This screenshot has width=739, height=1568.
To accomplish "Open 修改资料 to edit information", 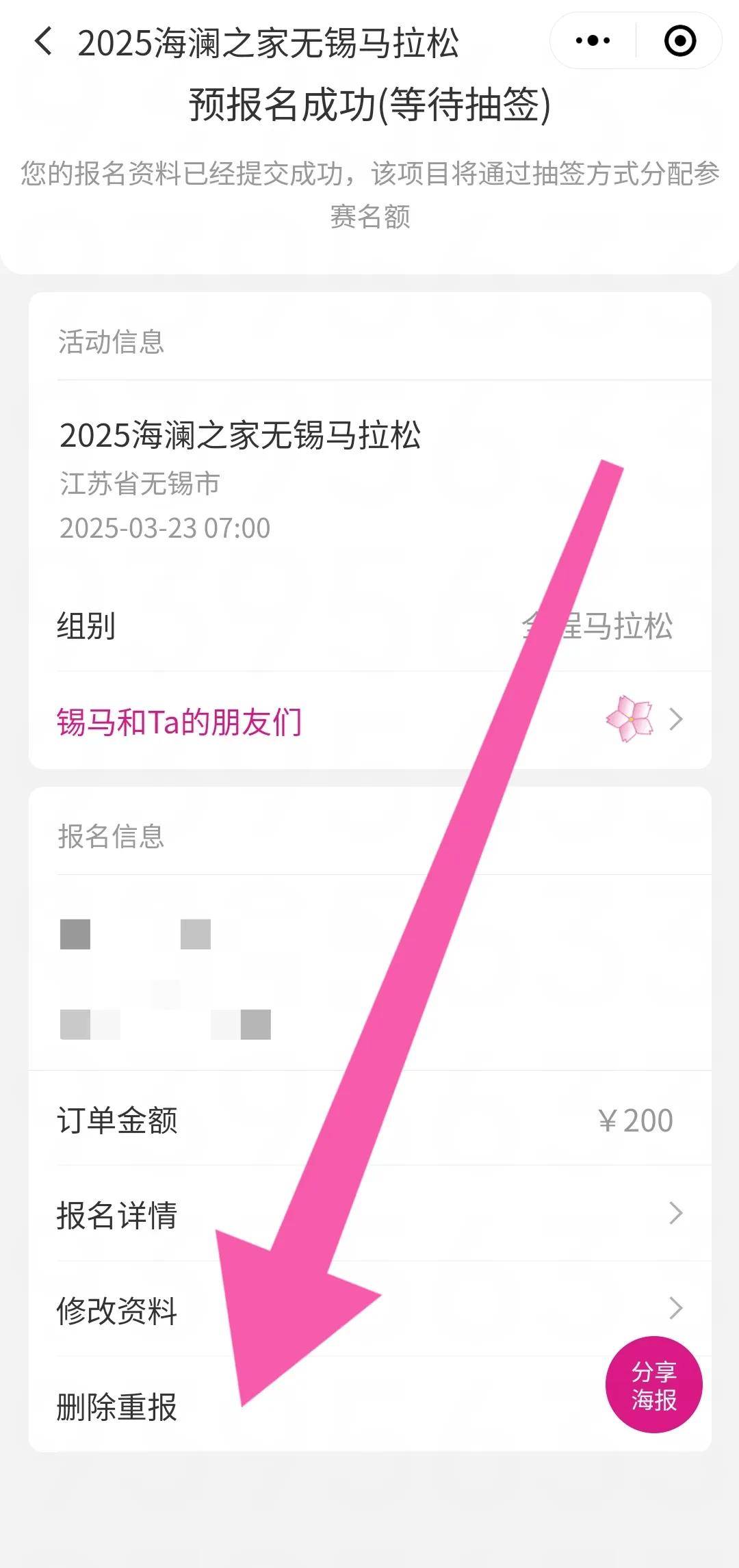I will pos(370,1309).
